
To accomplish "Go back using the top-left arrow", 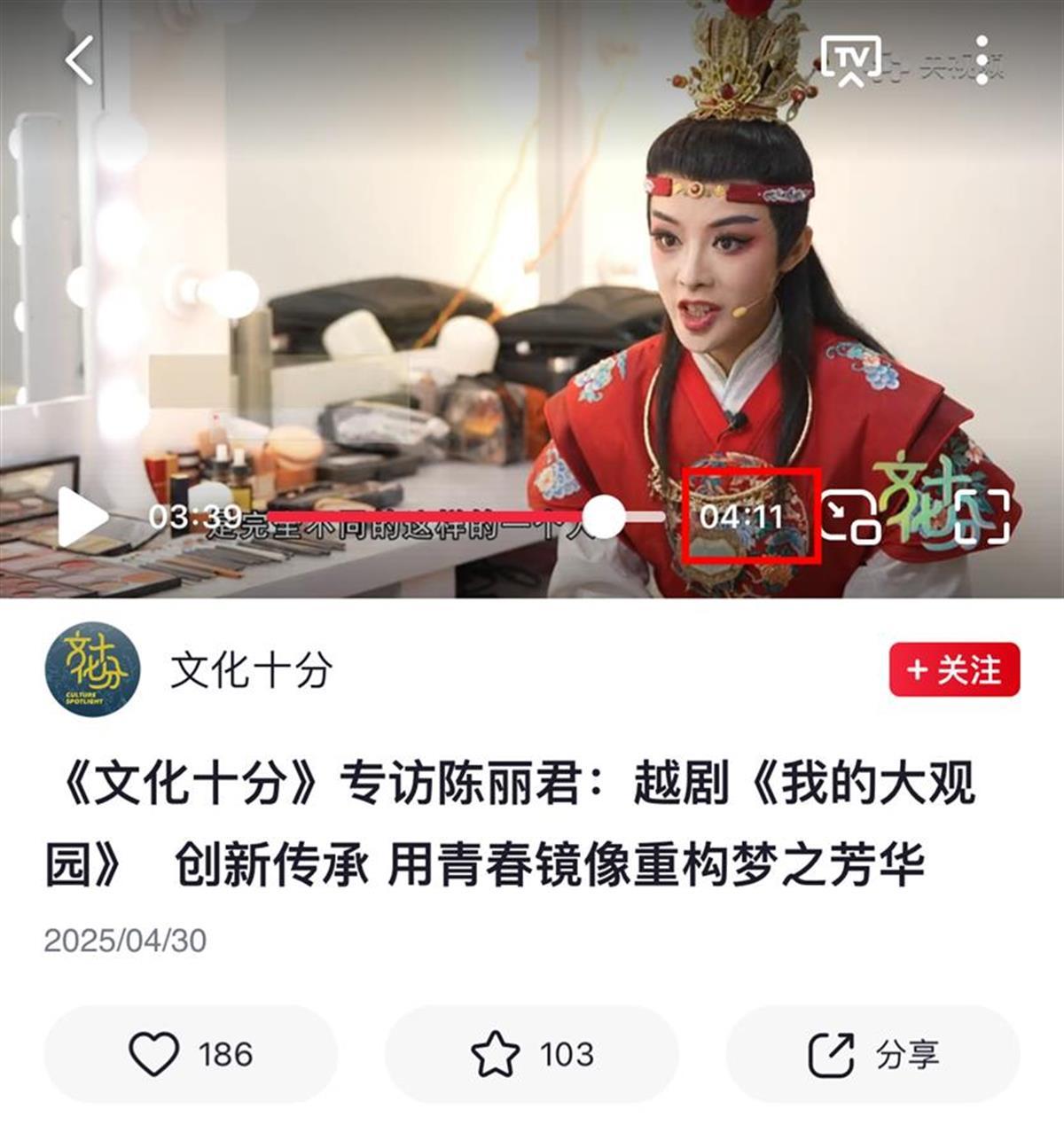I will click(80, 61).
